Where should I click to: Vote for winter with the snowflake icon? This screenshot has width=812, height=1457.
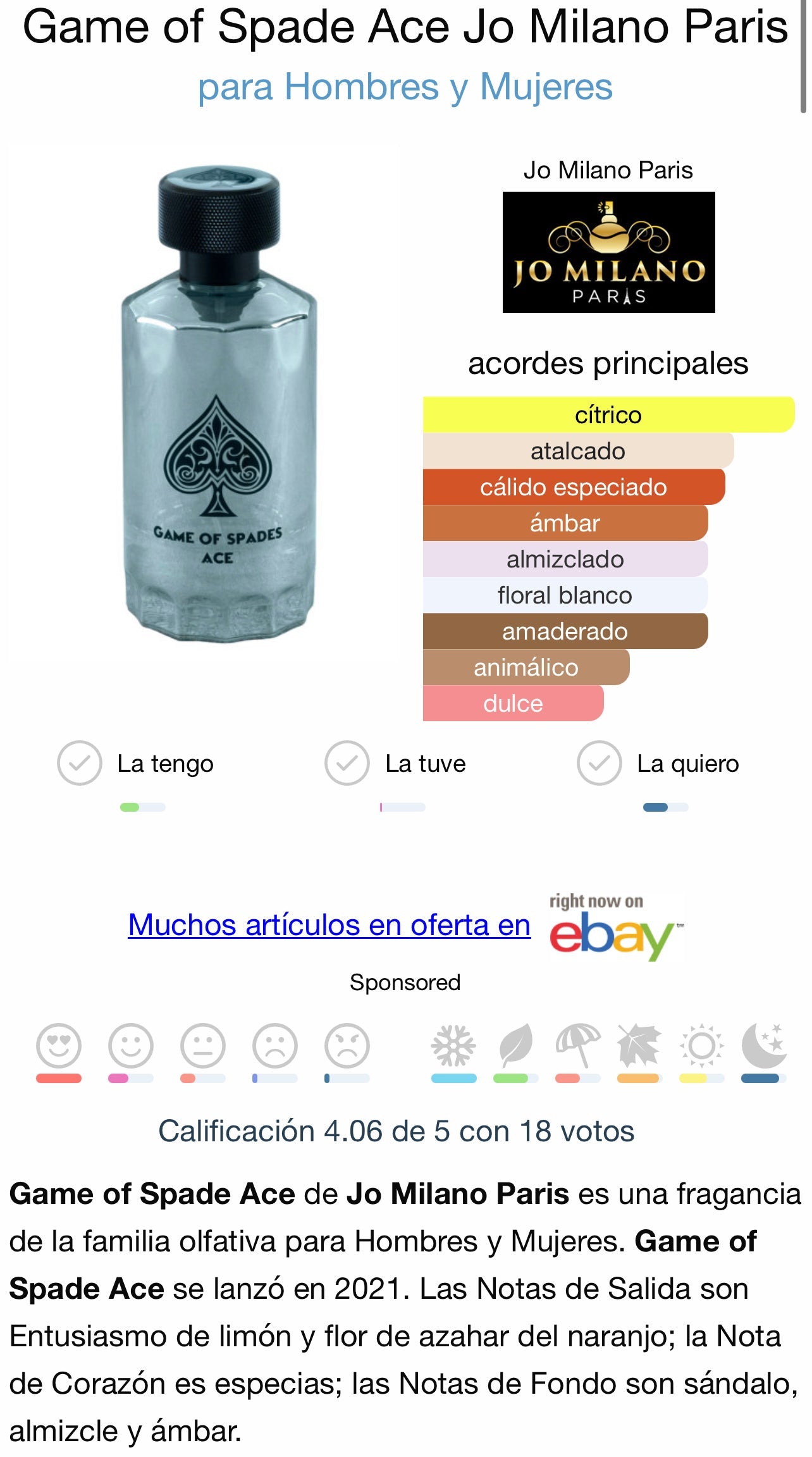click(x=453, y=1046)
